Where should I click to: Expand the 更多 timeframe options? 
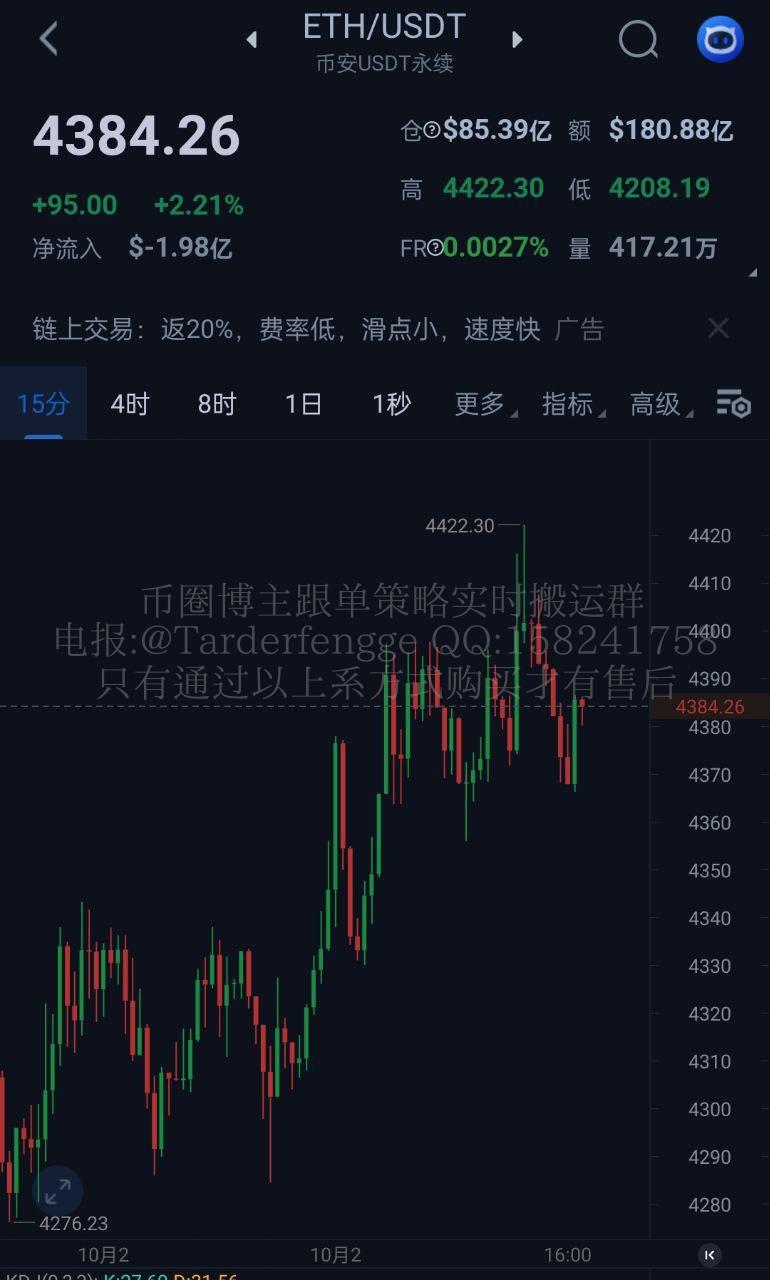[x=480, y=404]
